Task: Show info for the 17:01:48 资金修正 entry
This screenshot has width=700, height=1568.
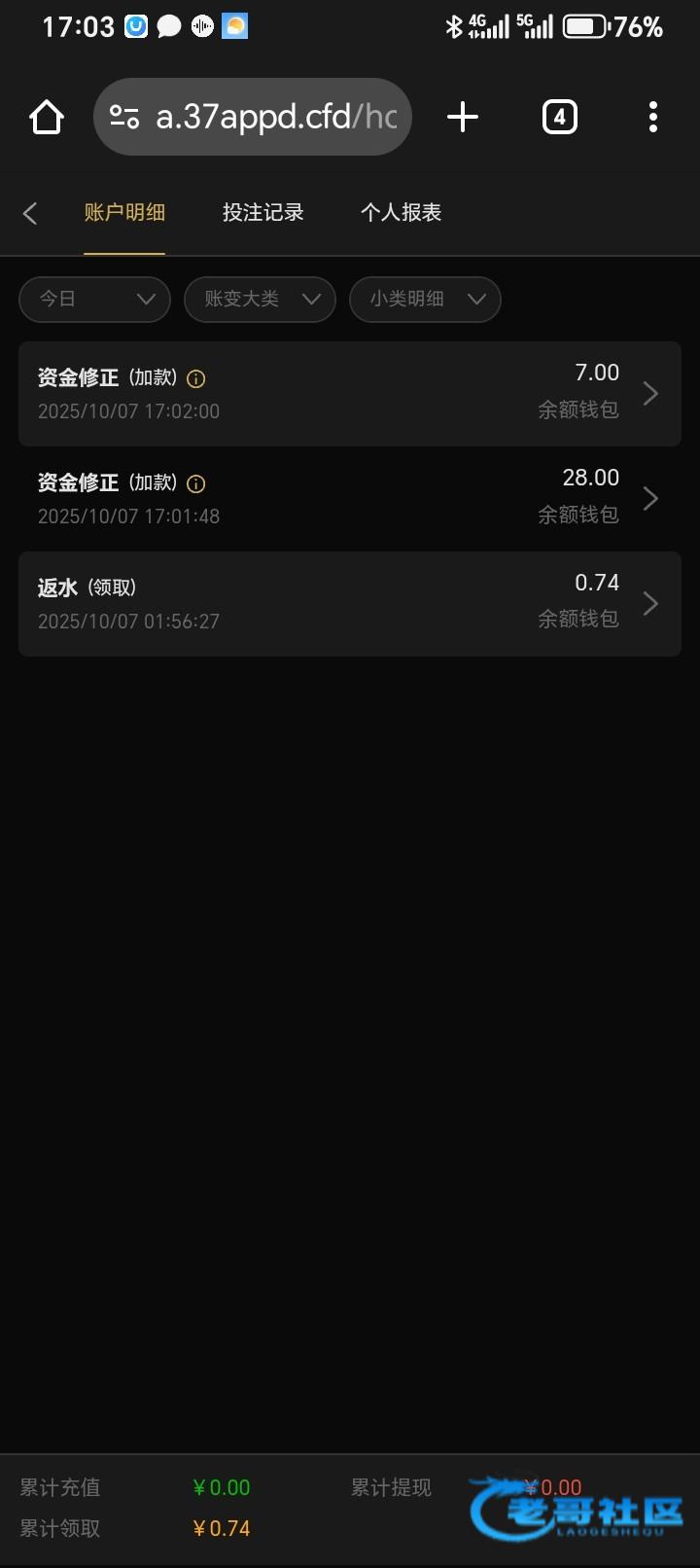Action: 195,483
